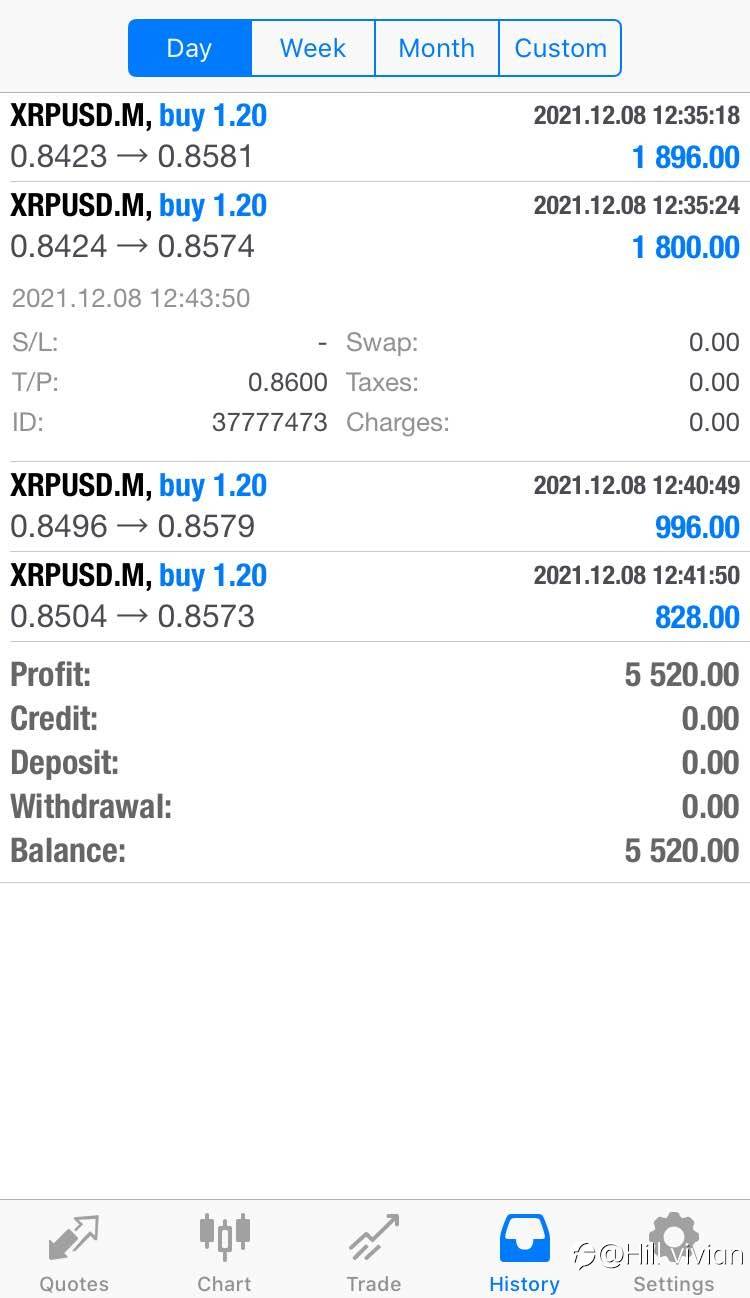Collapse the XRPUSD.M trade with profit 1 800.00

[375, 227]
